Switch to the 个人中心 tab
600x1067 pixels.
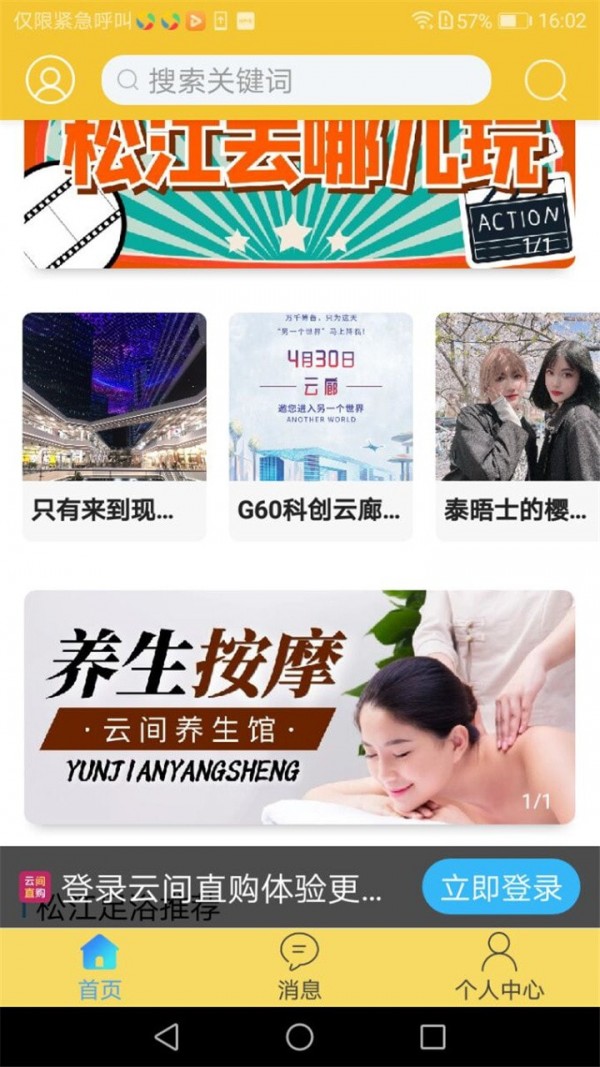(499, 966)
